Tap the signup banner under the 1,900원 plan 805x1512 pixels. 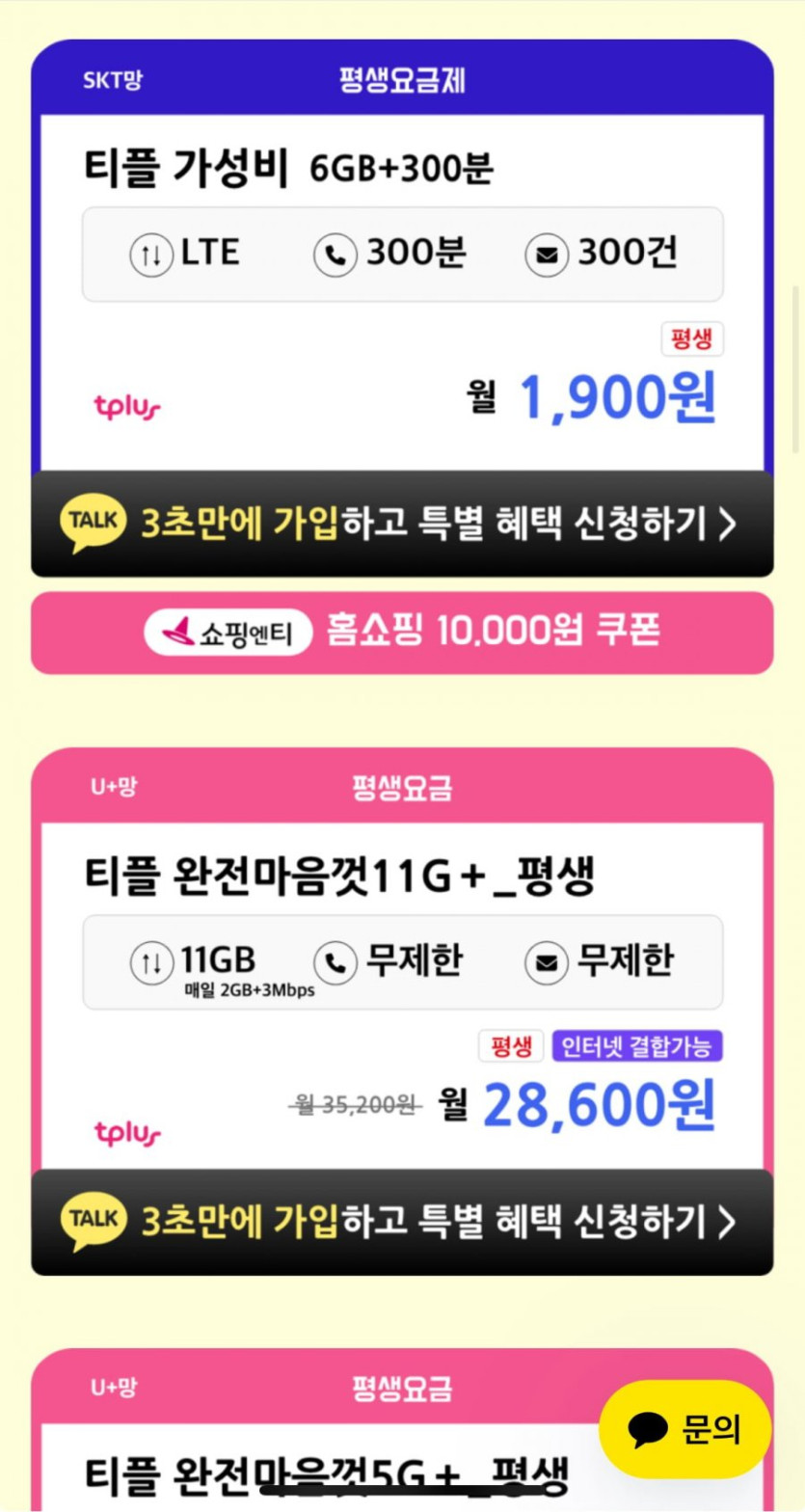click(x=402, y=524)
